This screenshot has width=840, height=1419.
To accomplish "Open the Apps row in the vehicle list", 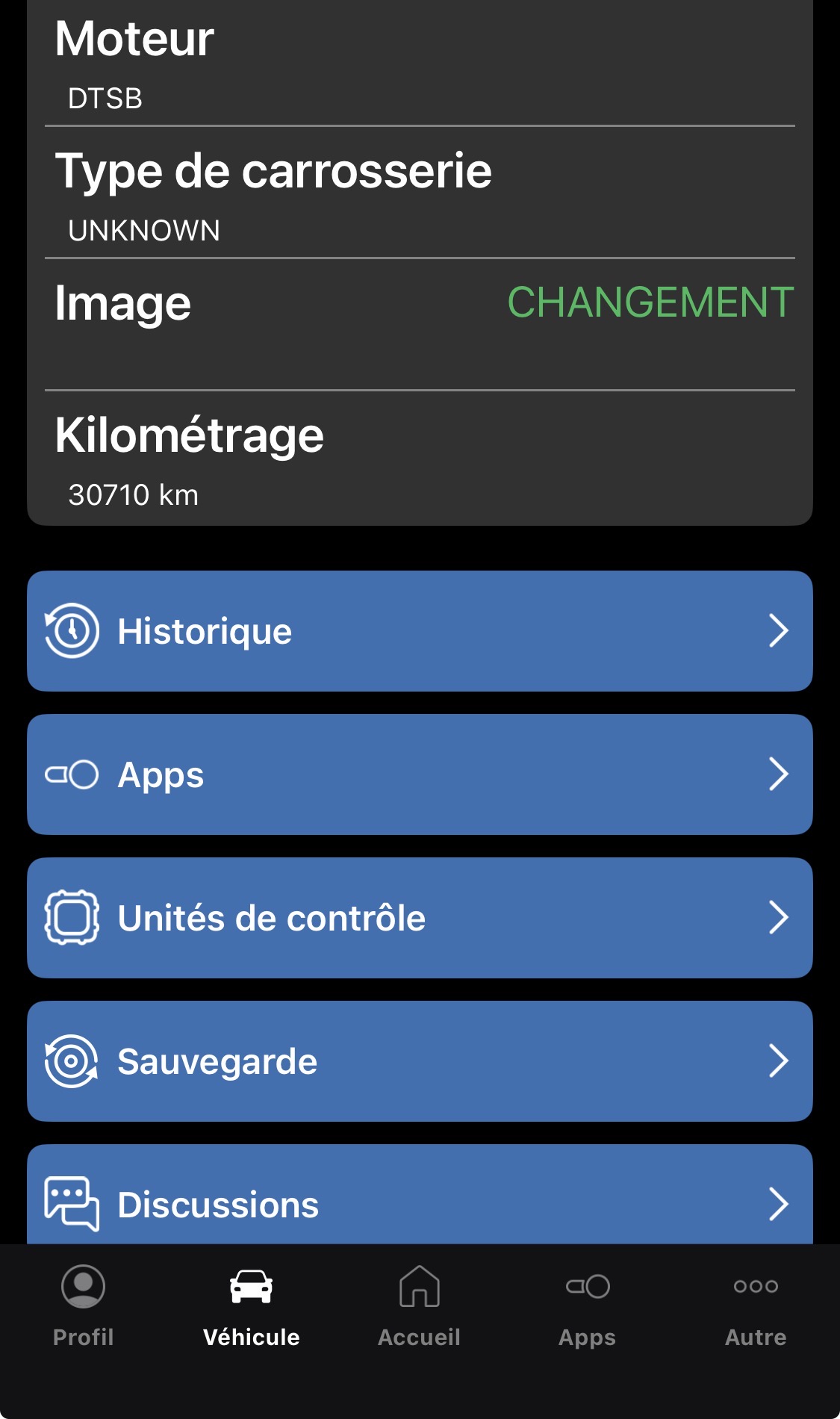I will click(420, 774).
